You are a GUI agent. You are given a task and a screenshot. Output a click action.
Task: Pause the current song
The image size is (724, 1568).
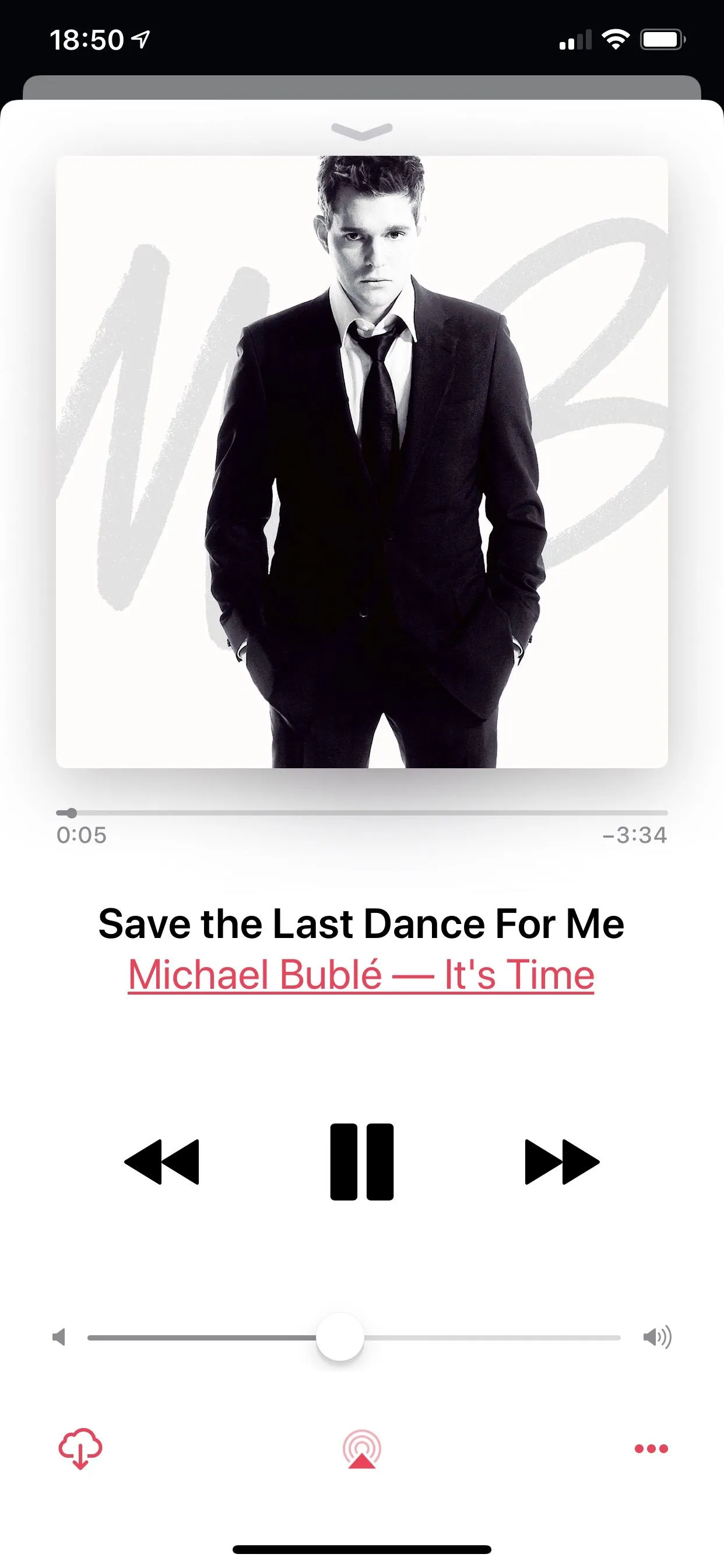click(361, 1161)
